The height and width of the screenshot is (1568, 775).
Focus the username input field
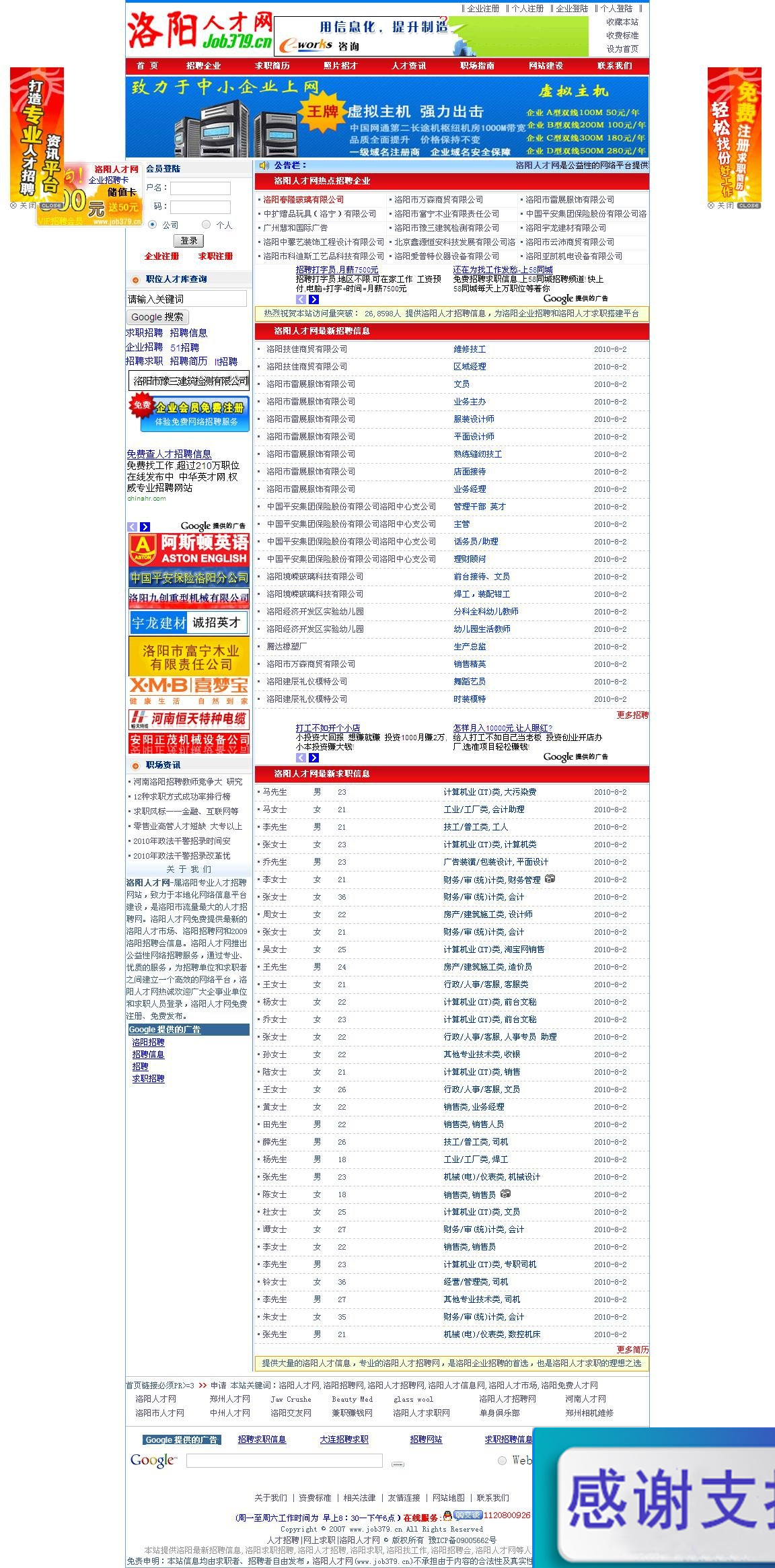200,188
